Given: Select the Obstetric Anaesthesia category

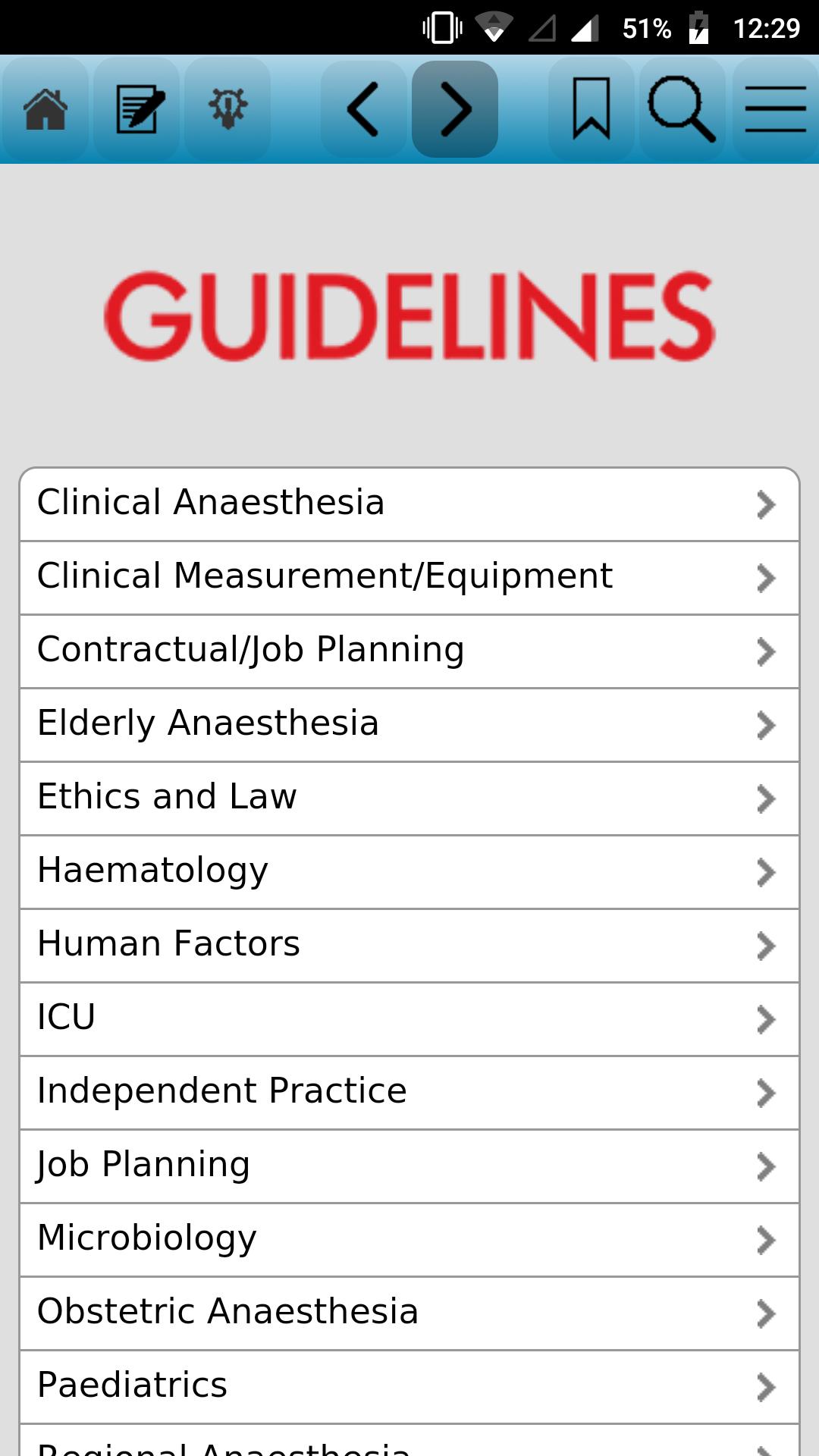Looking at the screenshot, I should 227,1313.
